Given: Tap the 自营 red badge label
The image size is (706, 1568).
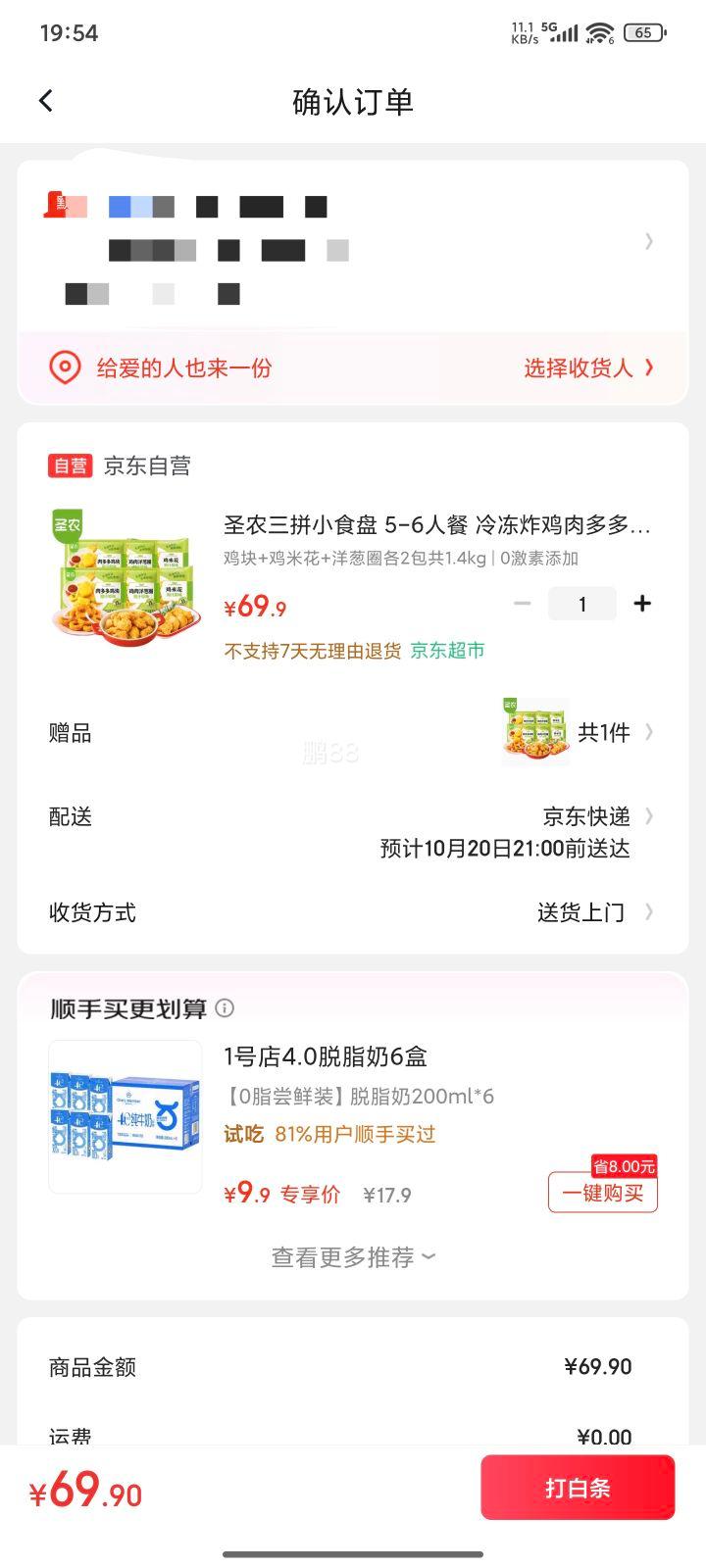Looking at the screenshot, I should 70,465.
